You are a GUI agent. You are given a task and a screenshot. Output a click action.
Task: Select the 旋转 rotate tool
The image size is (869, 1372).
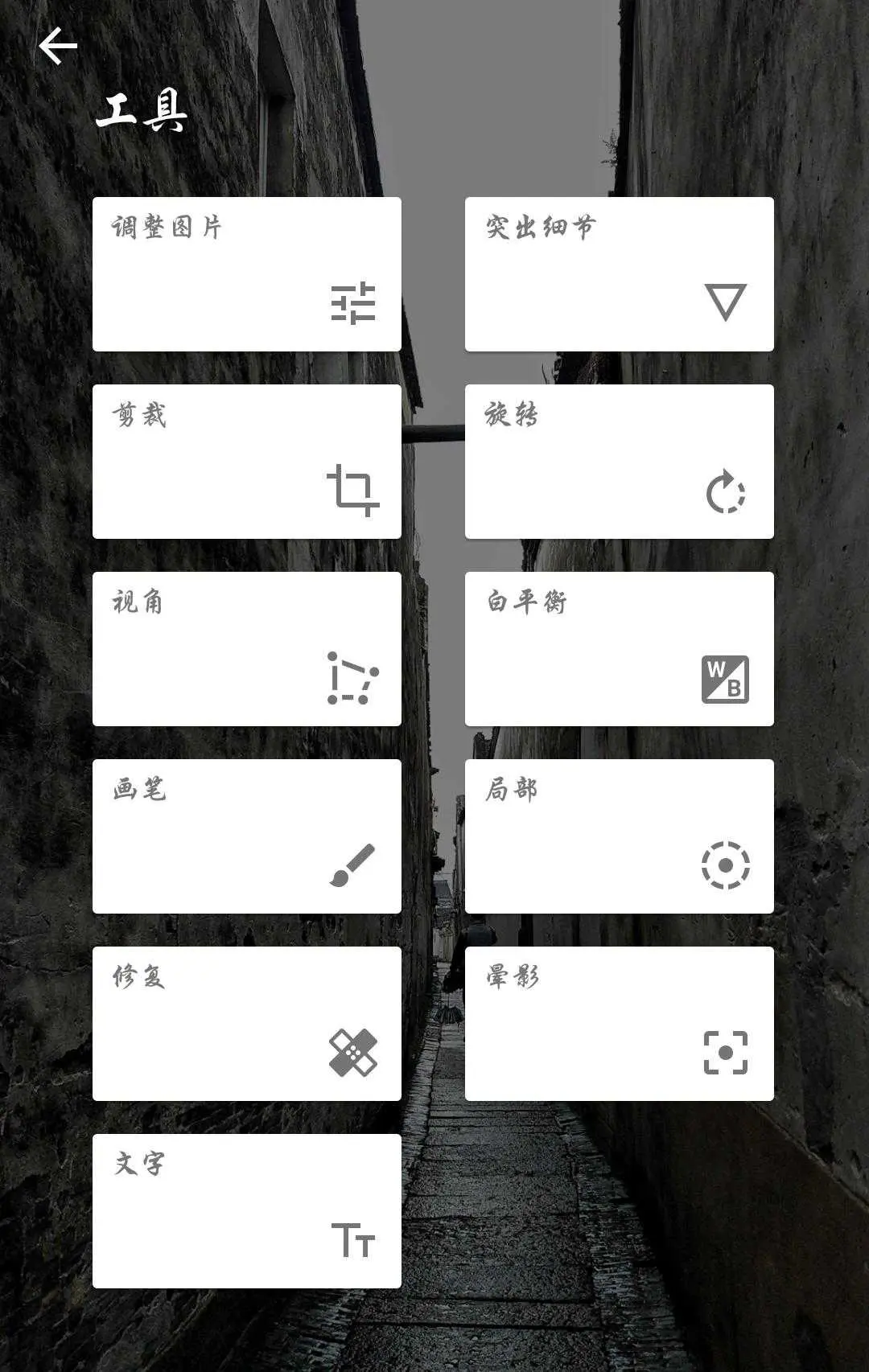(x=619, y=462)
